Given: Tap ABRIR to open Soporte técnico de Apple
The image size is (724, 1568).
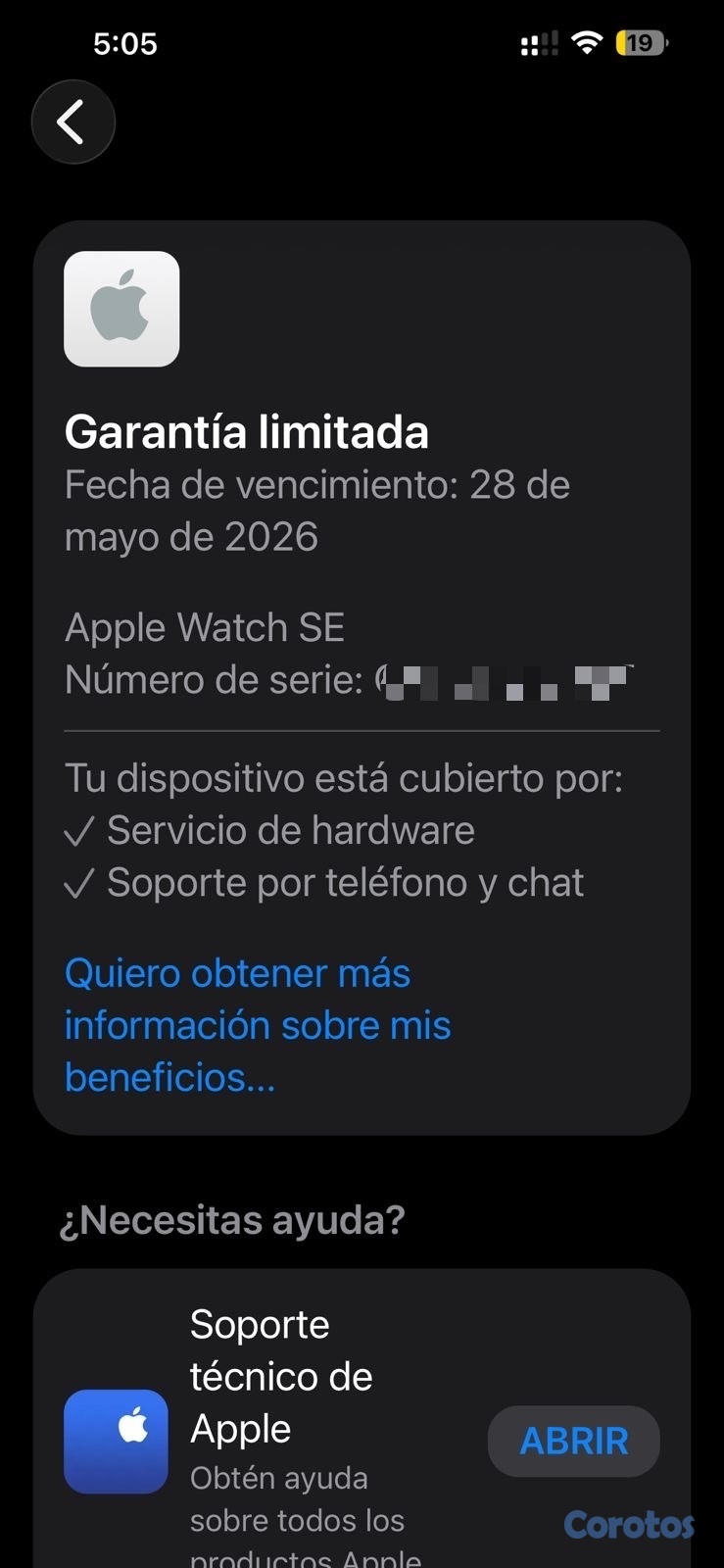Looking at the screenshot, I should (x=573, y=1441).
